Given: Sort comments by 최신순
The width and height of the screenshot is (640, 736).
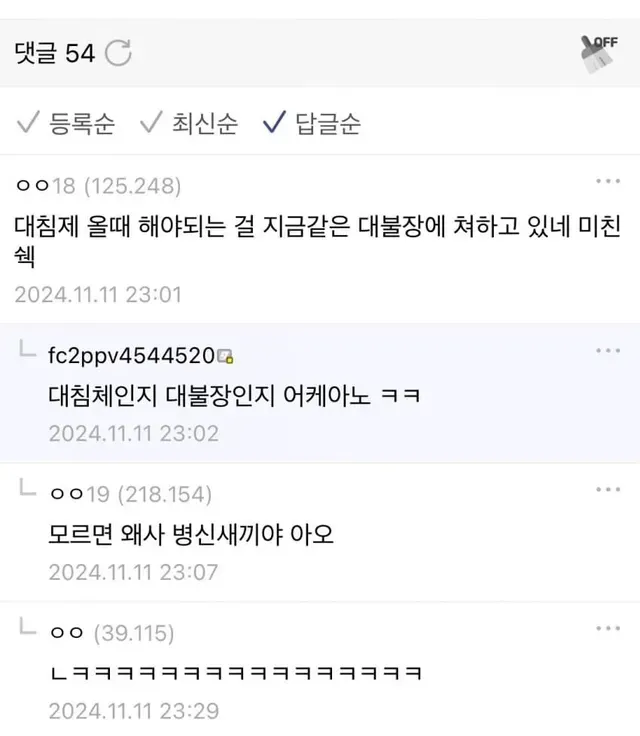Looking at the screenshot, I should [x=189, y=123].
